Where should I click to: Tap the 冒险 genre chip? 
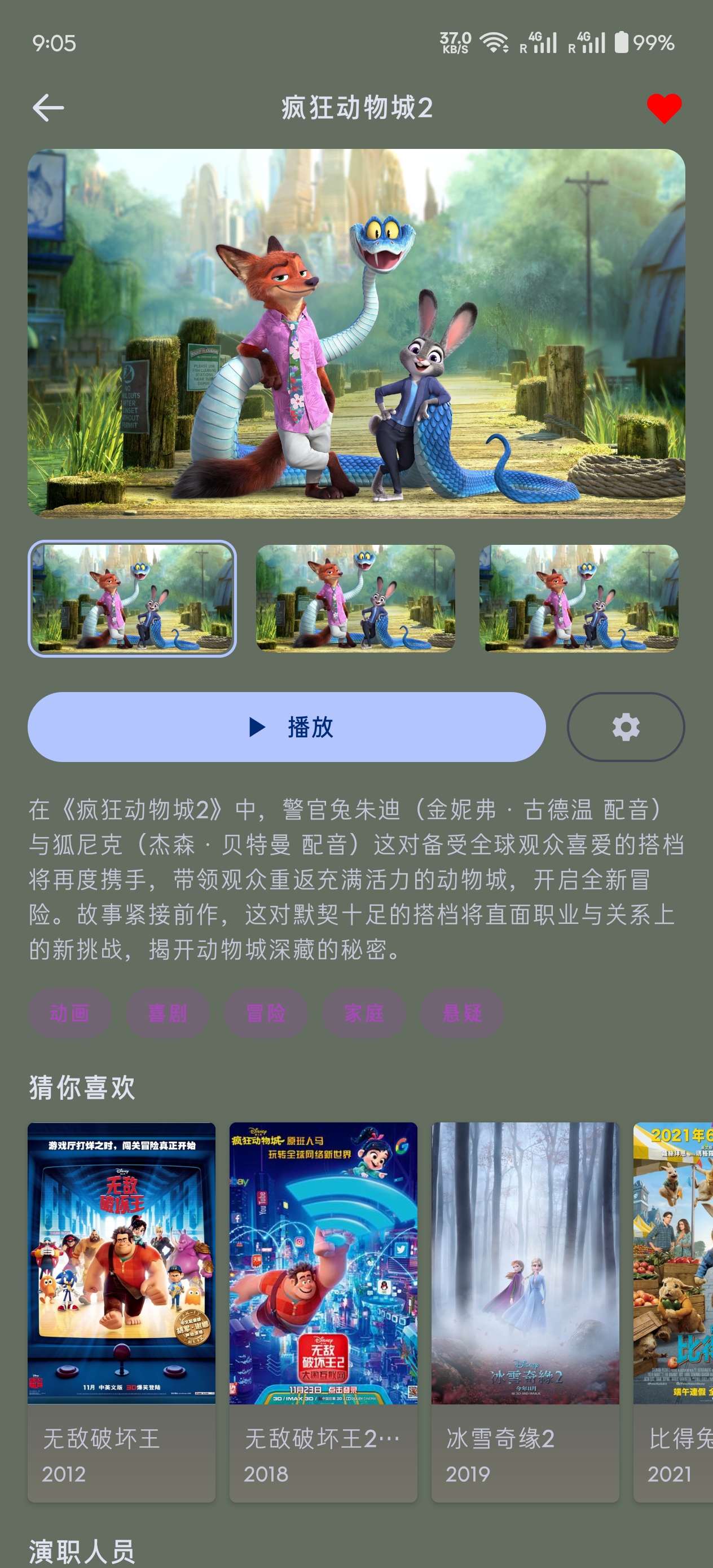tap(266, 1013)
